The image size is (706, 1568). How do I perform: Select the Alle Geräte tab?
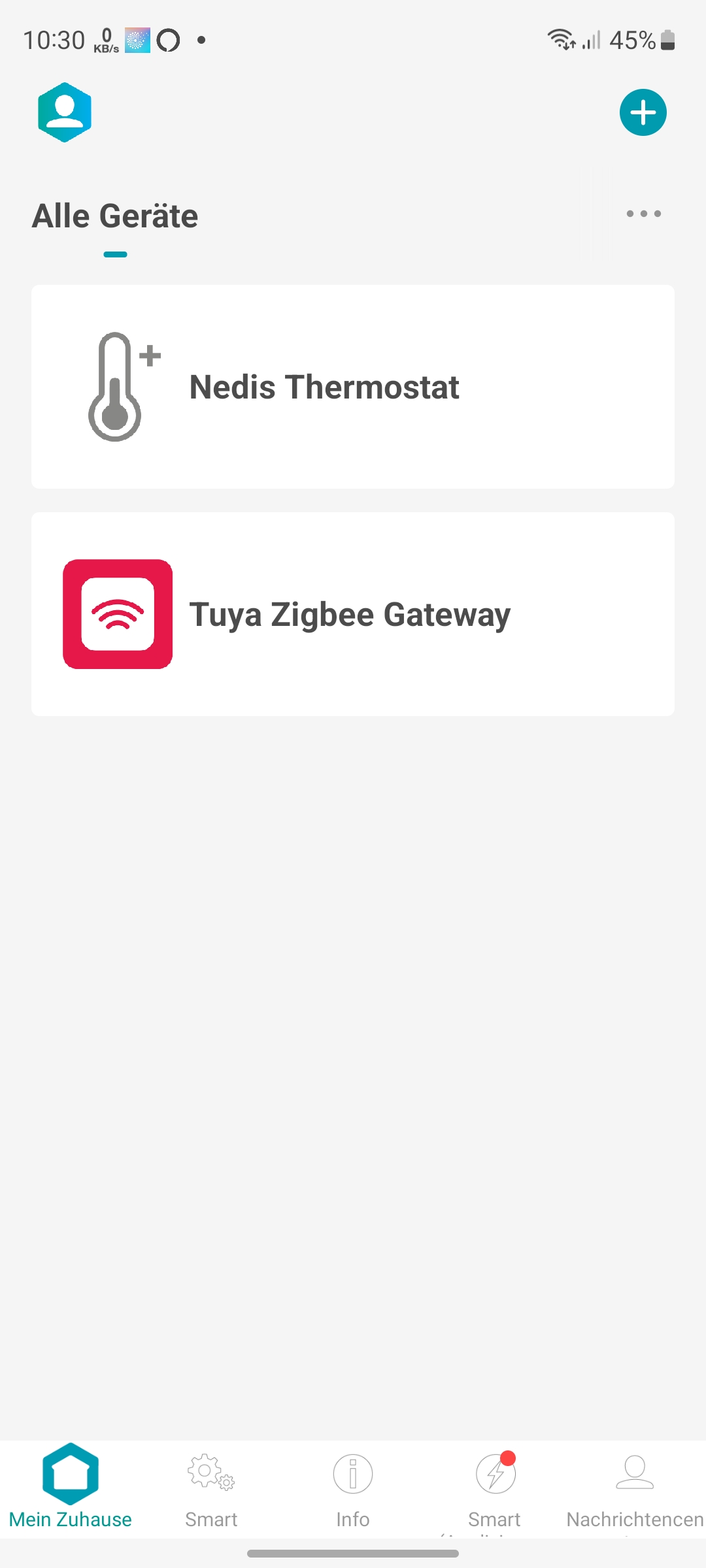[115, 217]
